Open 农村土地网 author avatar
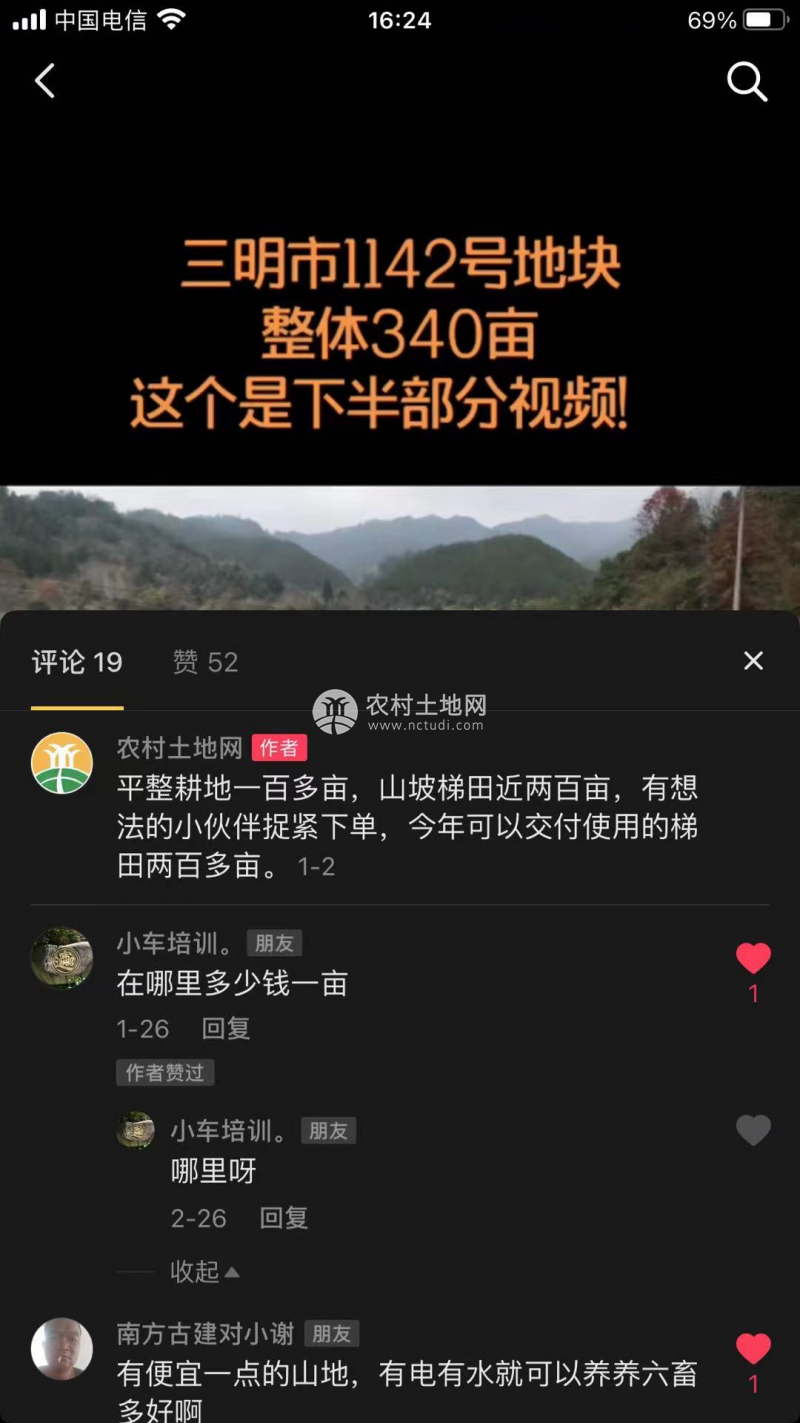Screen dimensions: 800x1423 [62, 763]
